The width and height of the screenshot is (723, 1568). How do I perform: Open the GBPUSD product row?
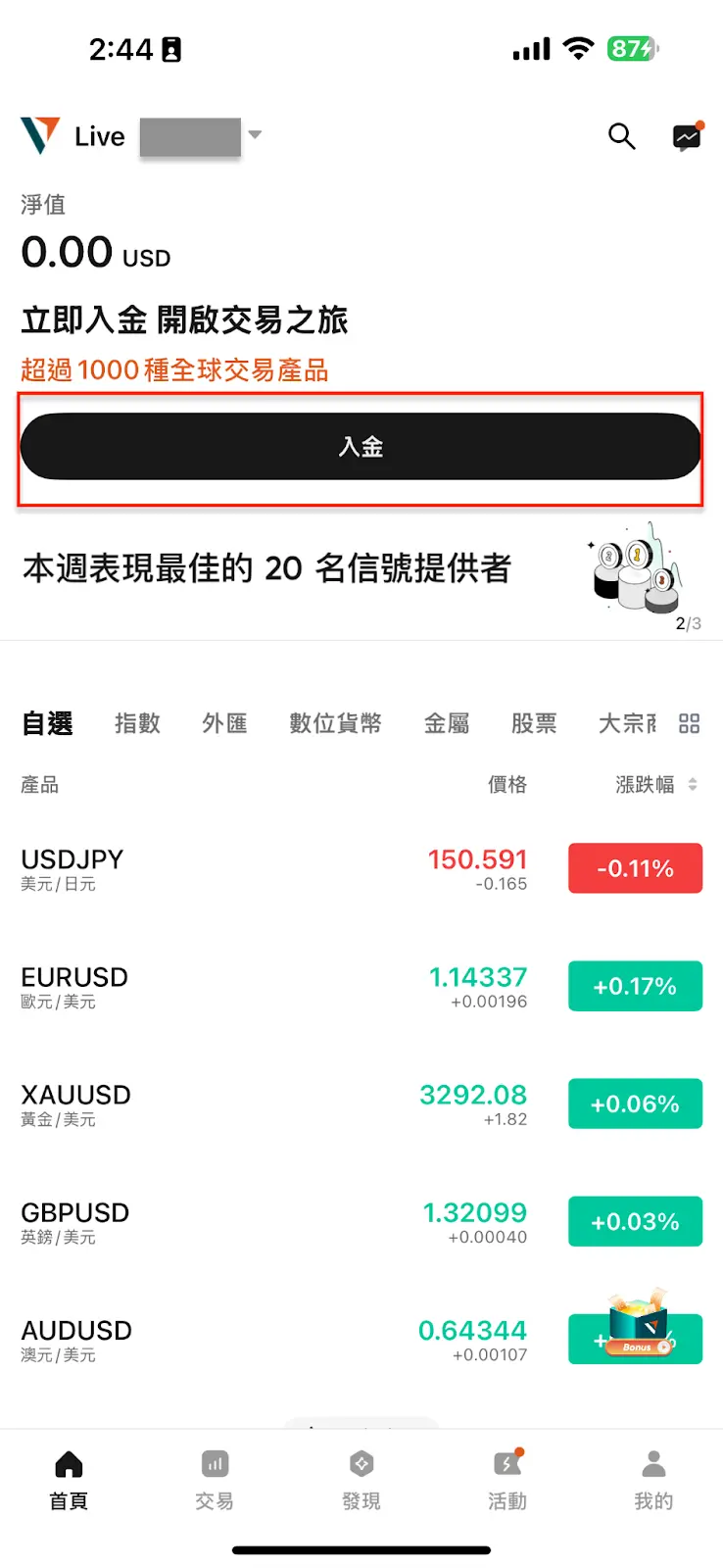coord(196,1222)
